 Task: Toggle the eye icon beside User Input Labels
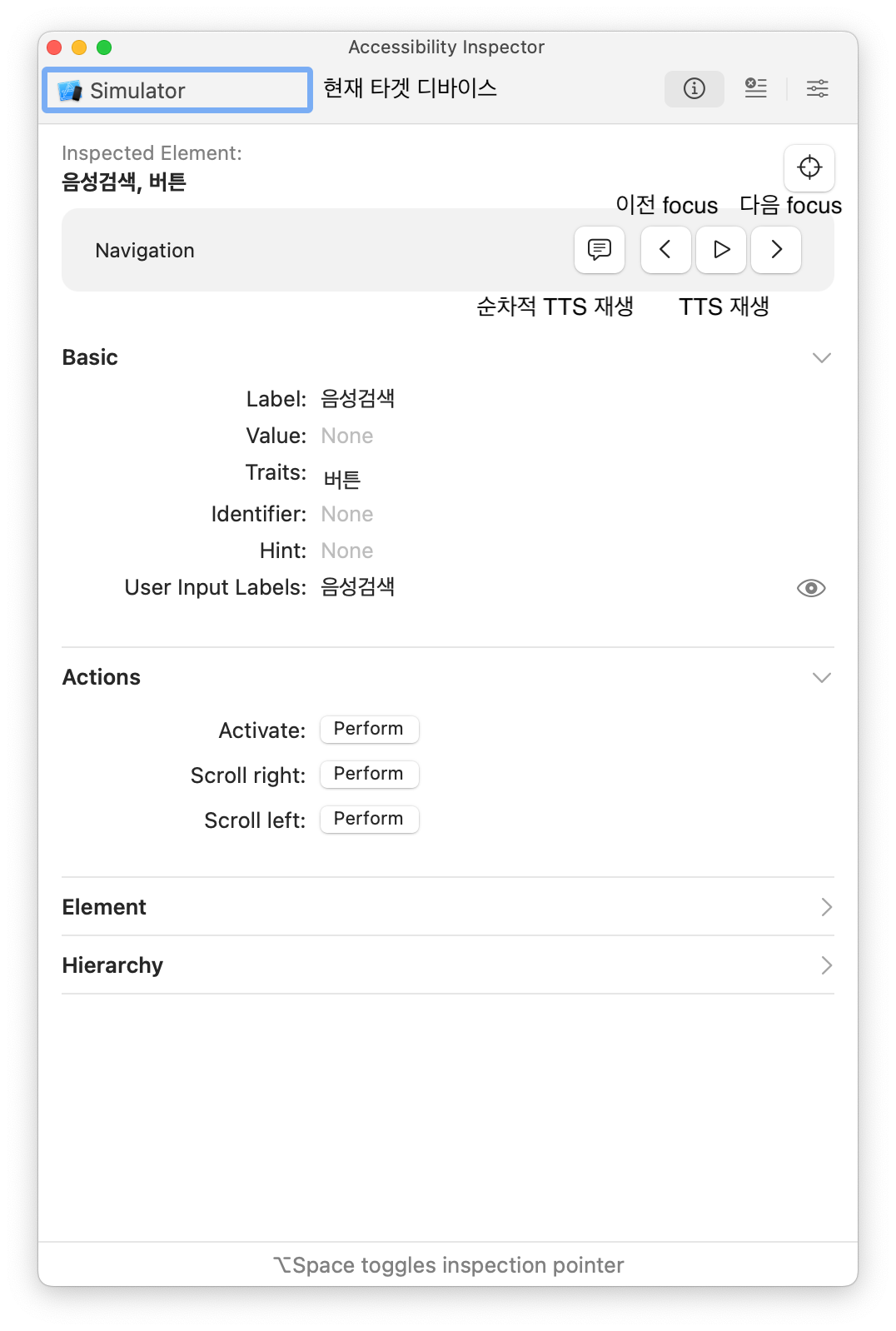[811, 588]
